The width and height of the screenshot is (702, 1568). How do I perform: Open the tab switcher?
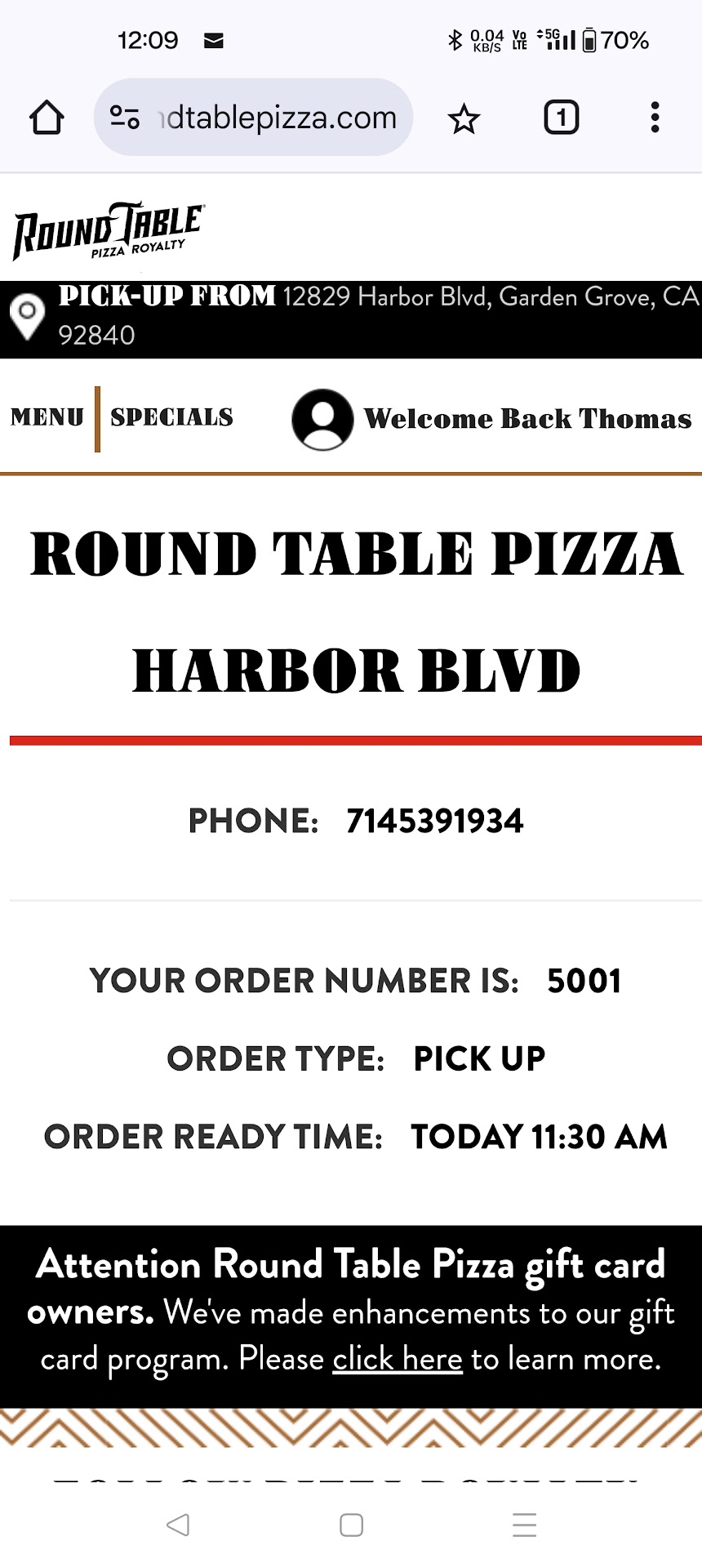click(x=561, y=118)
